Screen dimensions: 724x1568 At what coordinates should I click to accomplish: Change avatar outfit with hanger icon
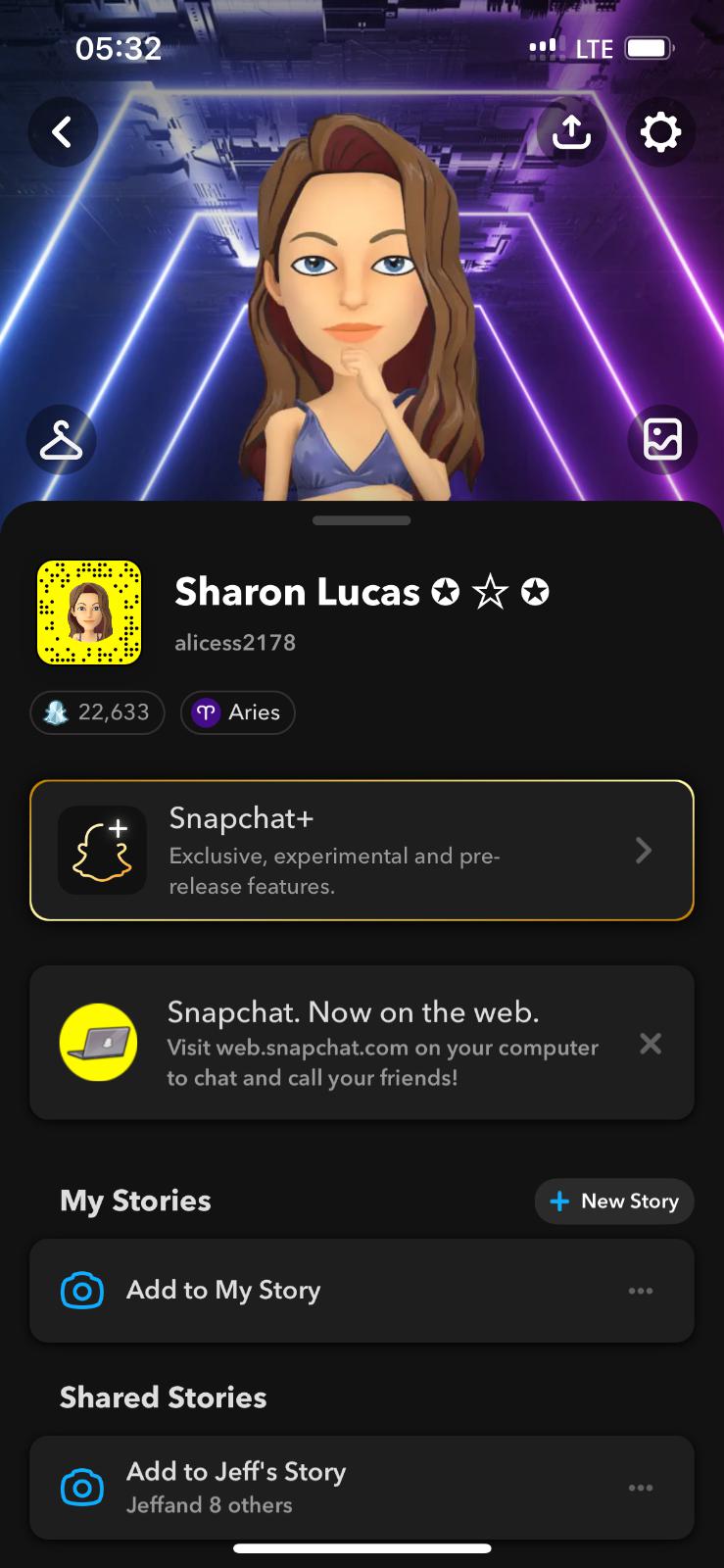tap(61, 440)
